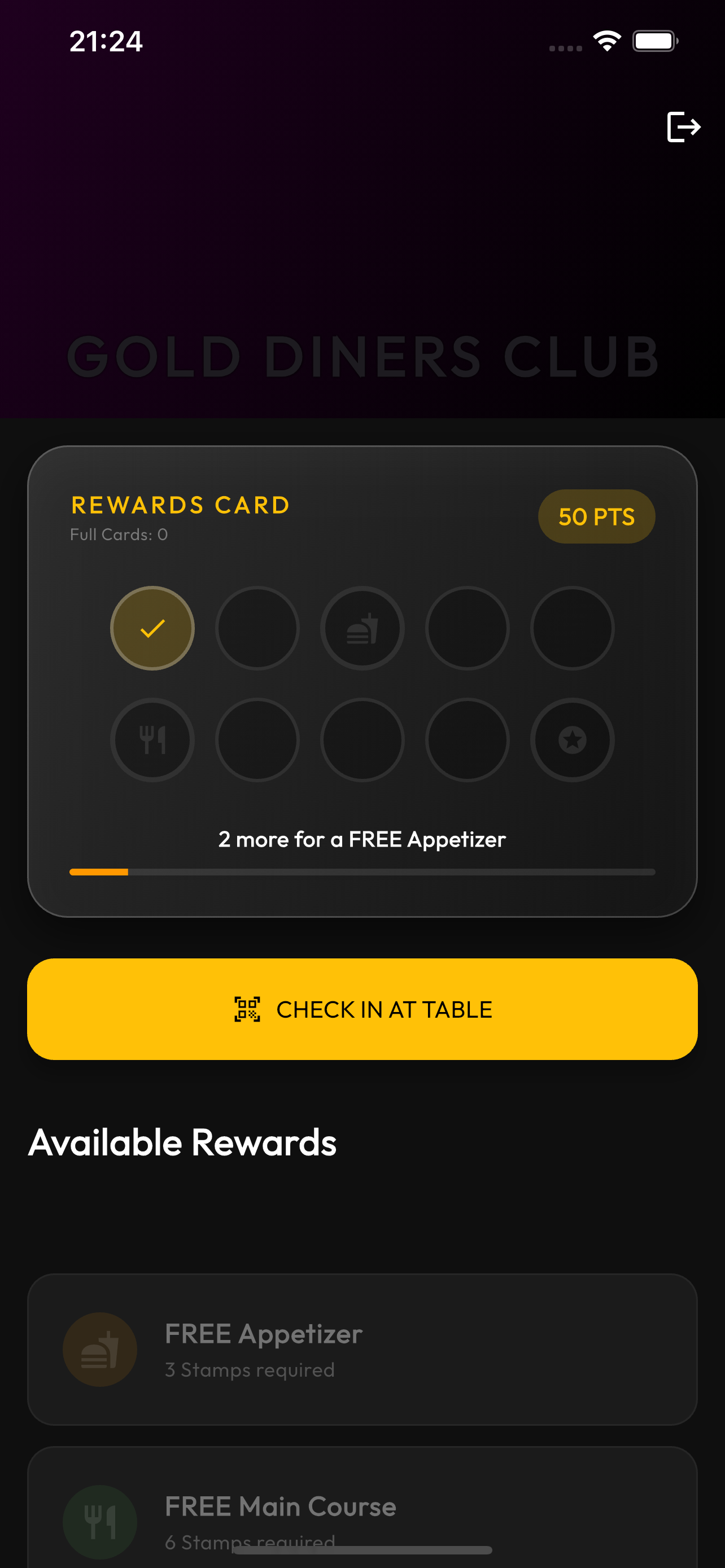Toggle the first empty stamp circle in top row
Image resolution: width=725 pixels, height=1568 pixels.
click(x=257, y=628)
